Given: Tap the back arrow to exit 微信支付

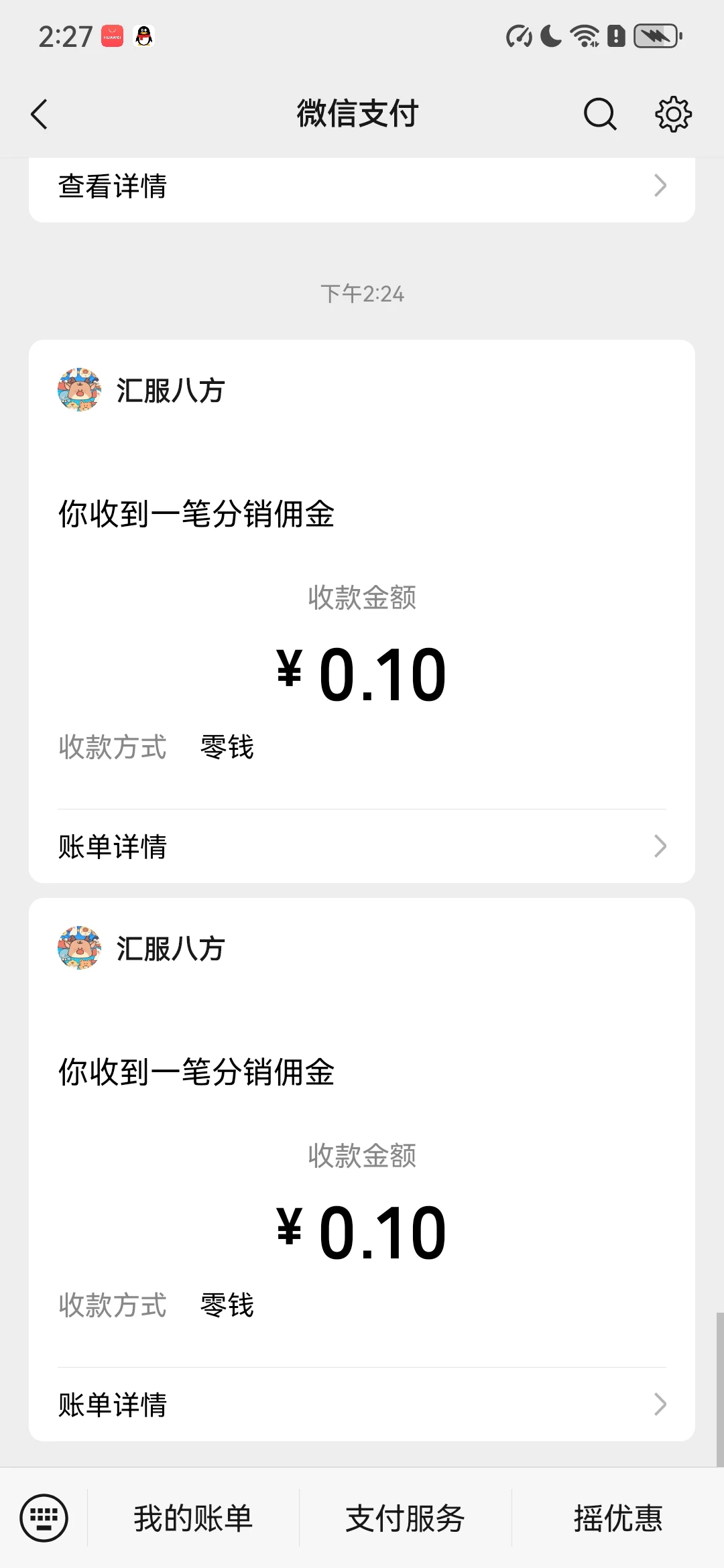Looking at the screenshot, I should (38, 113).
